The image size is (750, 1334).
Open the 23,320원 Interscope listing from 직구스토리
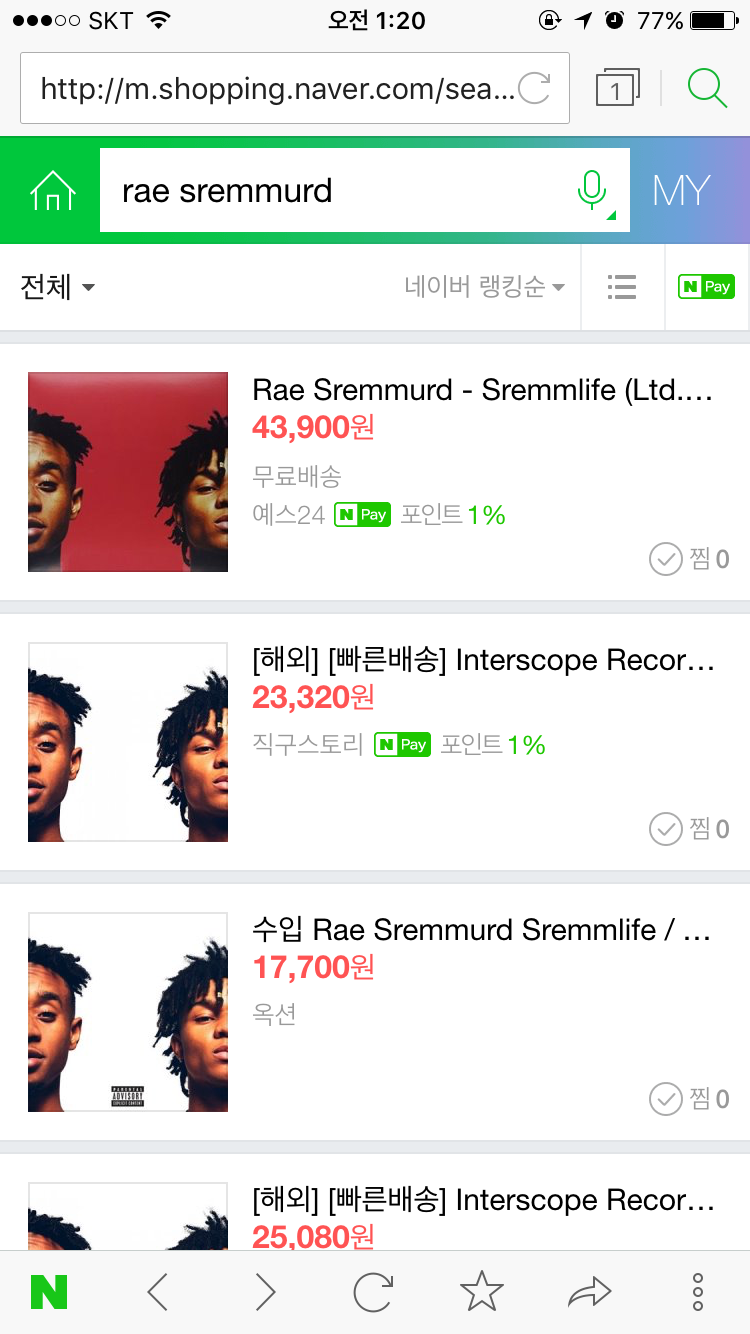pyautogui.click(x=484, y=660)
